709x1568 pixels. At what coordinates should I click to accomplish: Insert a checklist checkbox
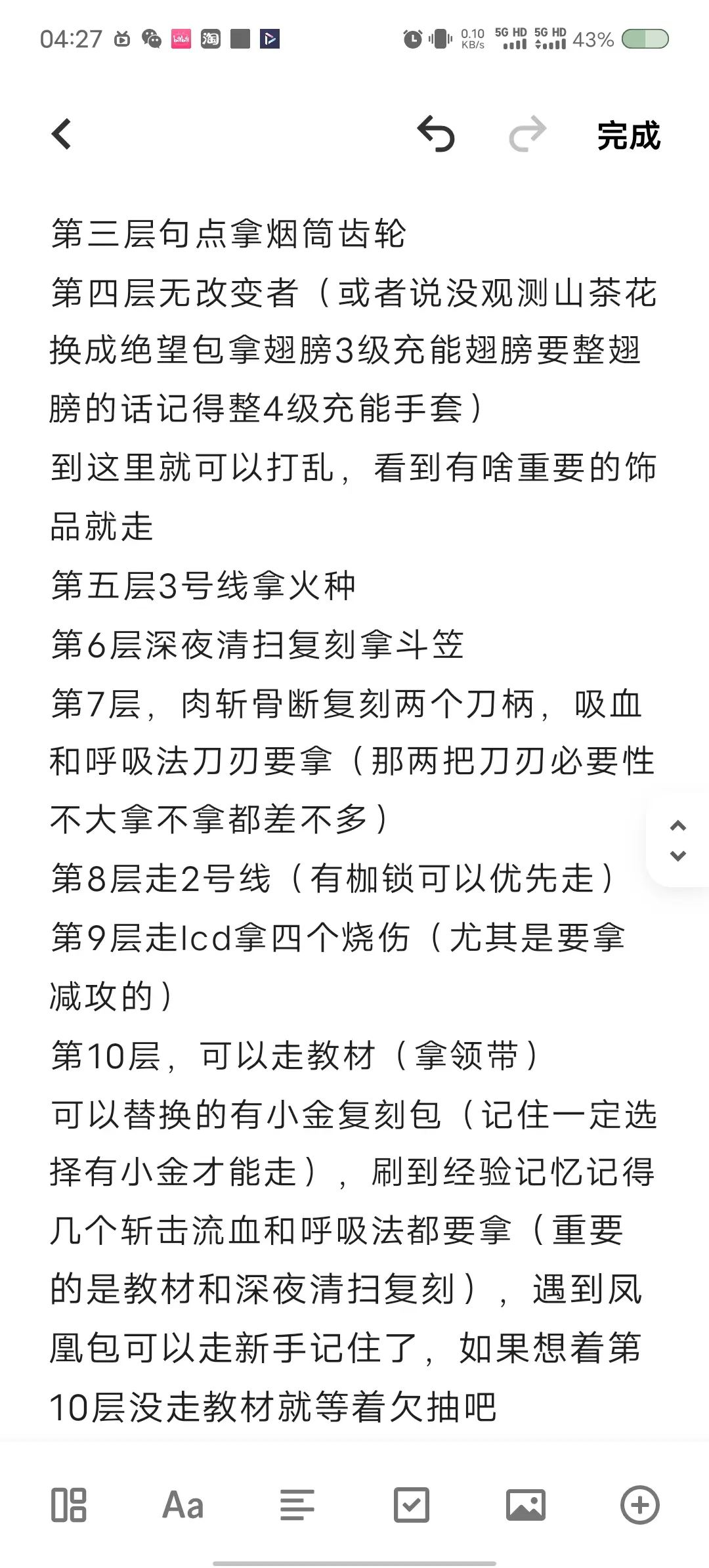[x=411, y=1505]
